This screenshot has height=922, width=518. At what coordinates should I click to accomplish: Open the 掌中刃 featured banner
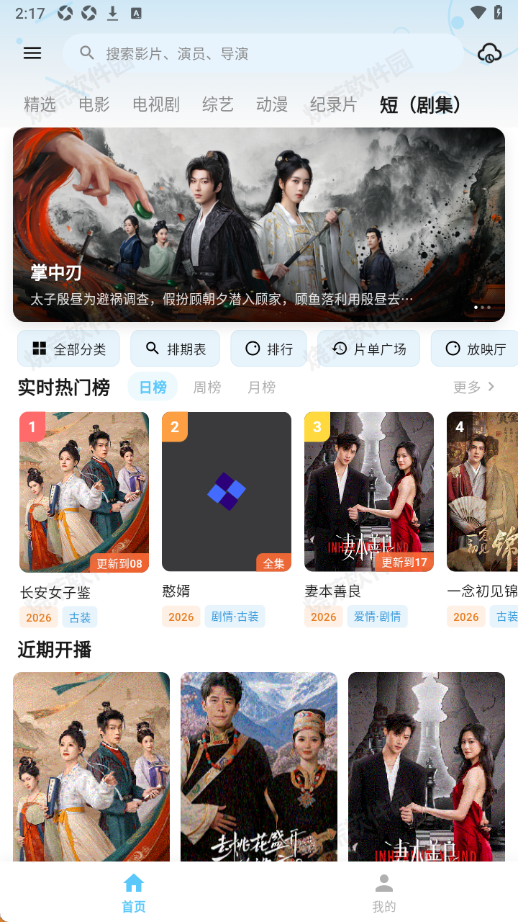[259, 225]
